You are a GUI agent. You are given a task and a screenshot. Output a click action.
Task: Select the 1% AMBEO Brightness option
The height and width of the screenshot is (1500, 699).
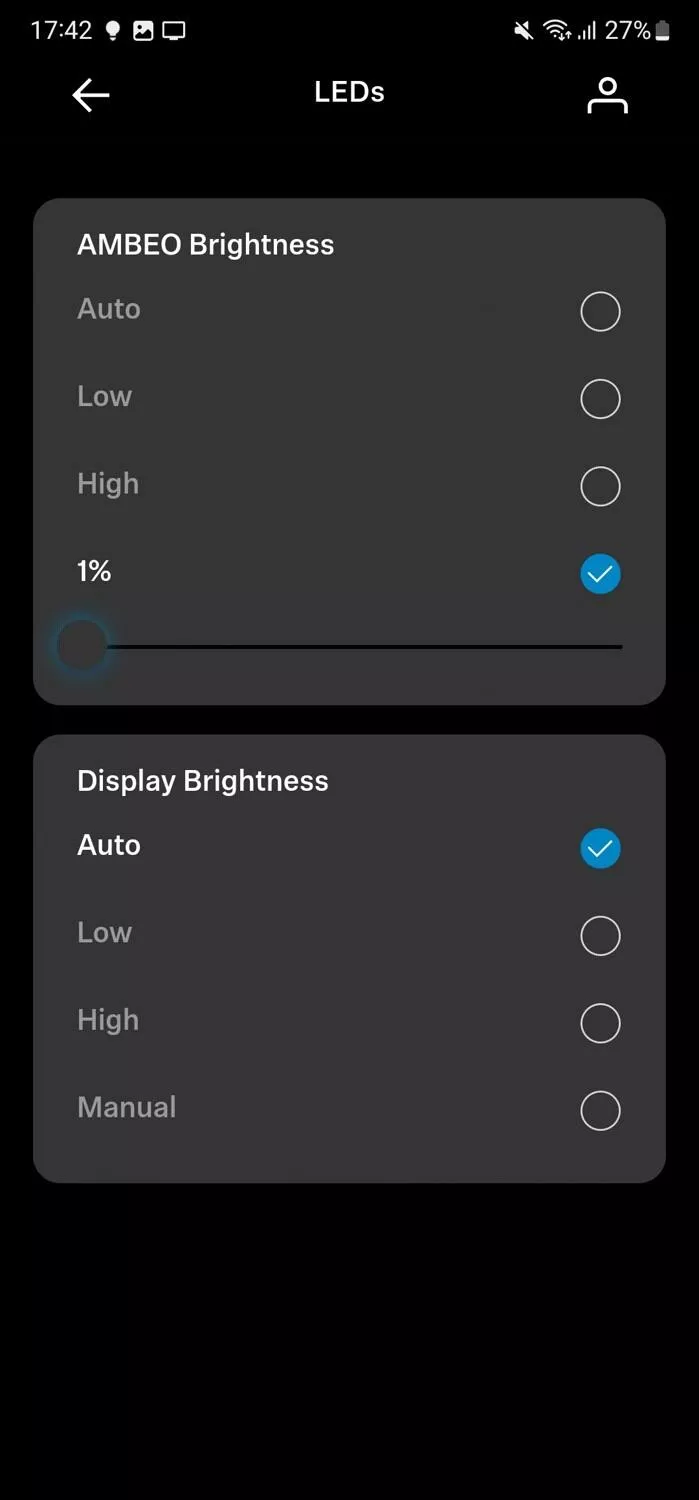tap(349, 573)
